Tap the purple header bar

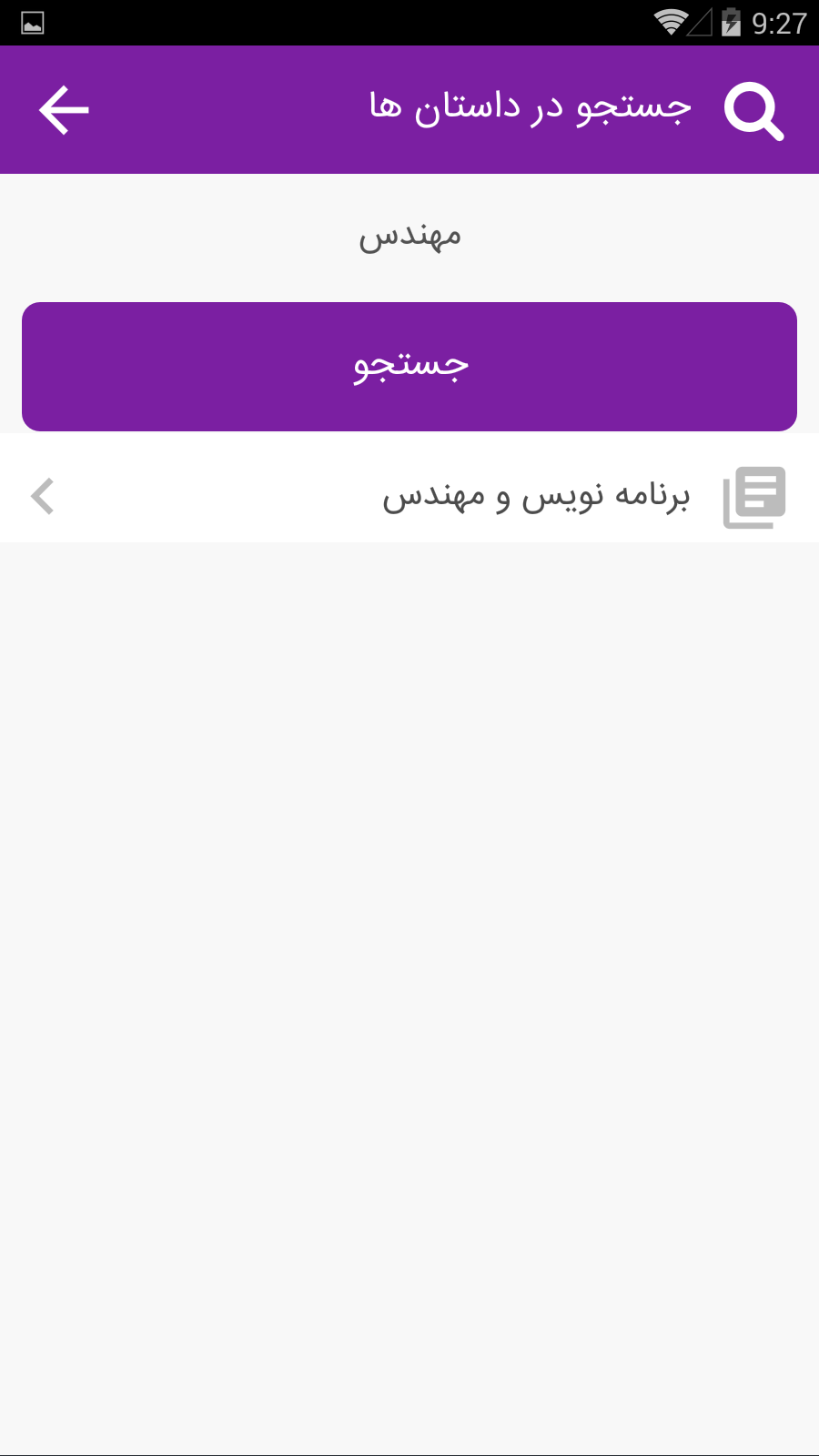(x=409, y=109)
